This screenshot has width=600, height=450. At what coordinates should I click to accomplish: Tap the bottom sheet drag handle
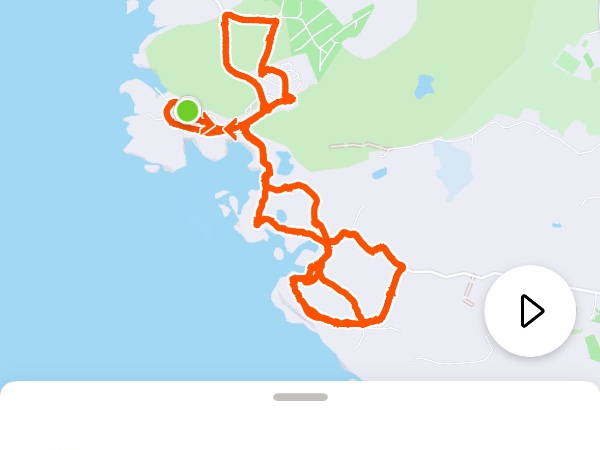[x=300, y=397]
